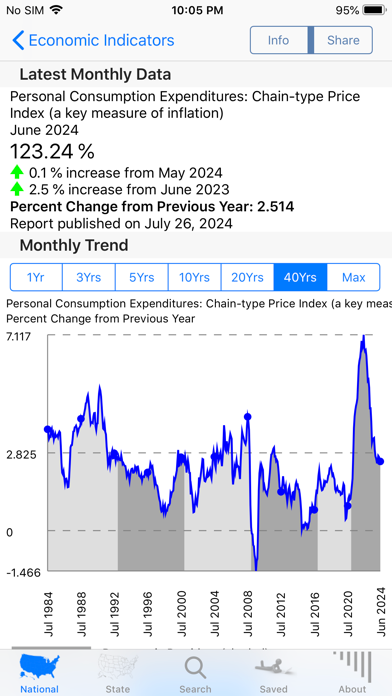Switch chart to 3Yrs

[x=89, y=277]
